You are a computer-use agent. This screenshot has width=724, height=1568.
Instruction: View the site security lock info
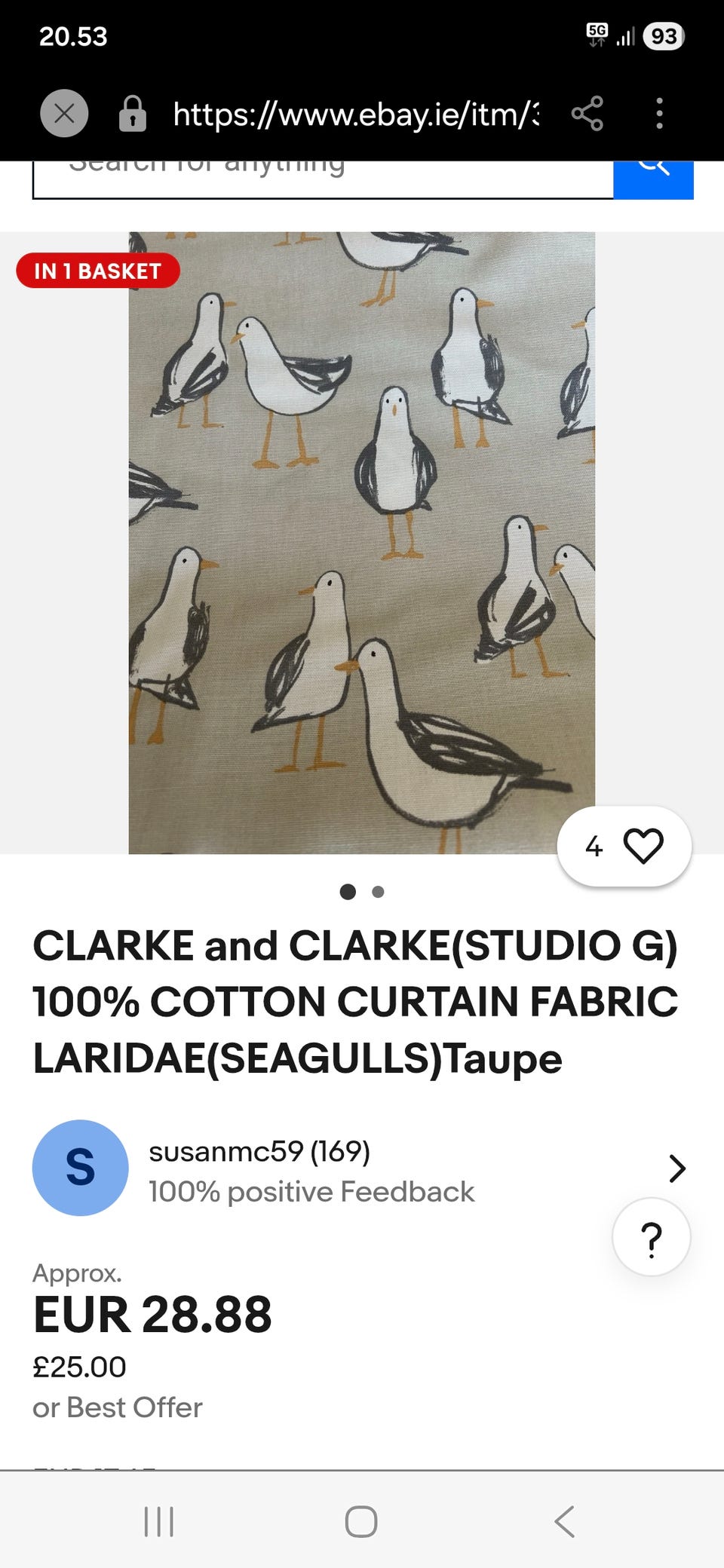[x=133, y=114]
